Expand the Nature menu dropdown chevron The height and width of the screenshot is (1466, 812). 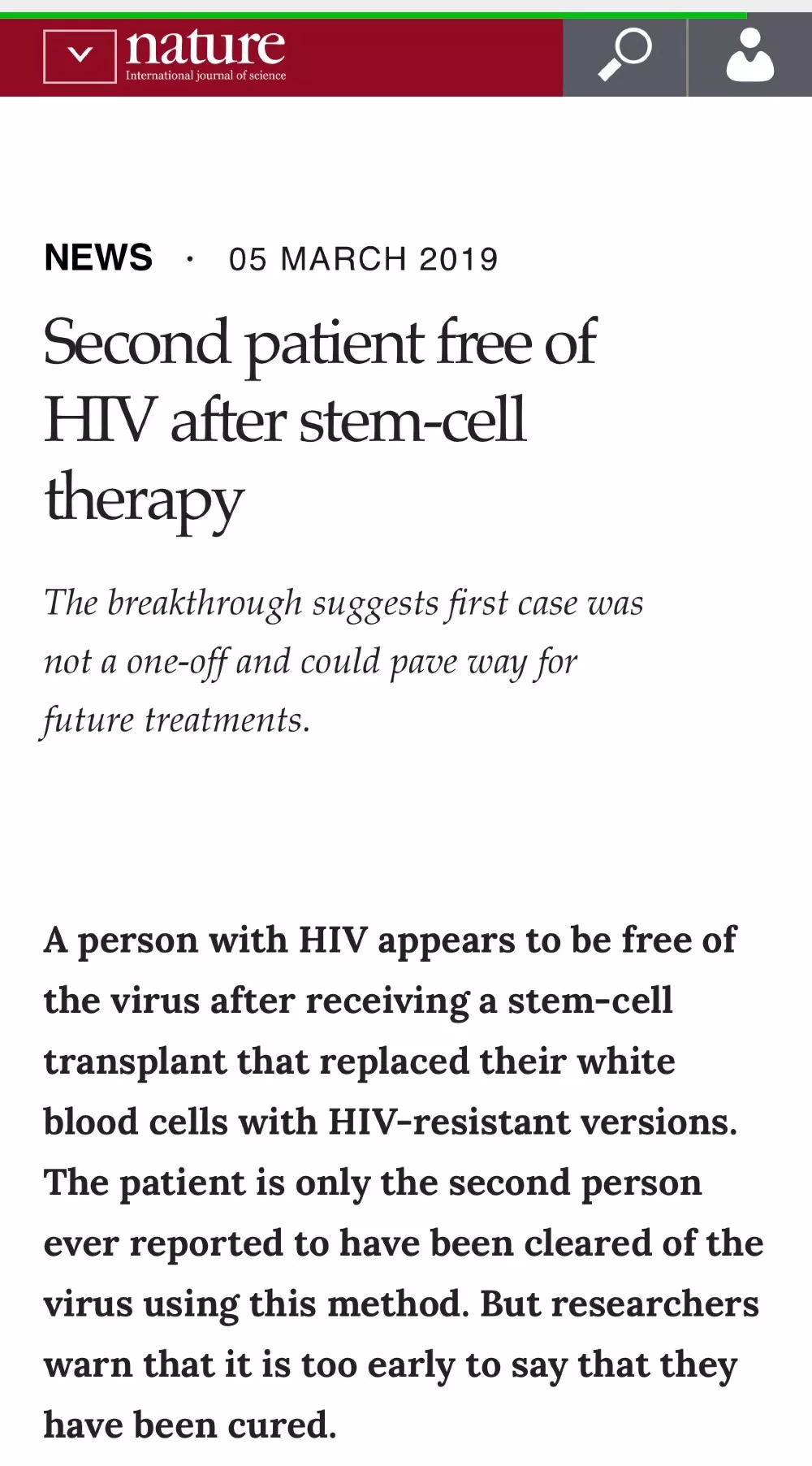point(80,56)
